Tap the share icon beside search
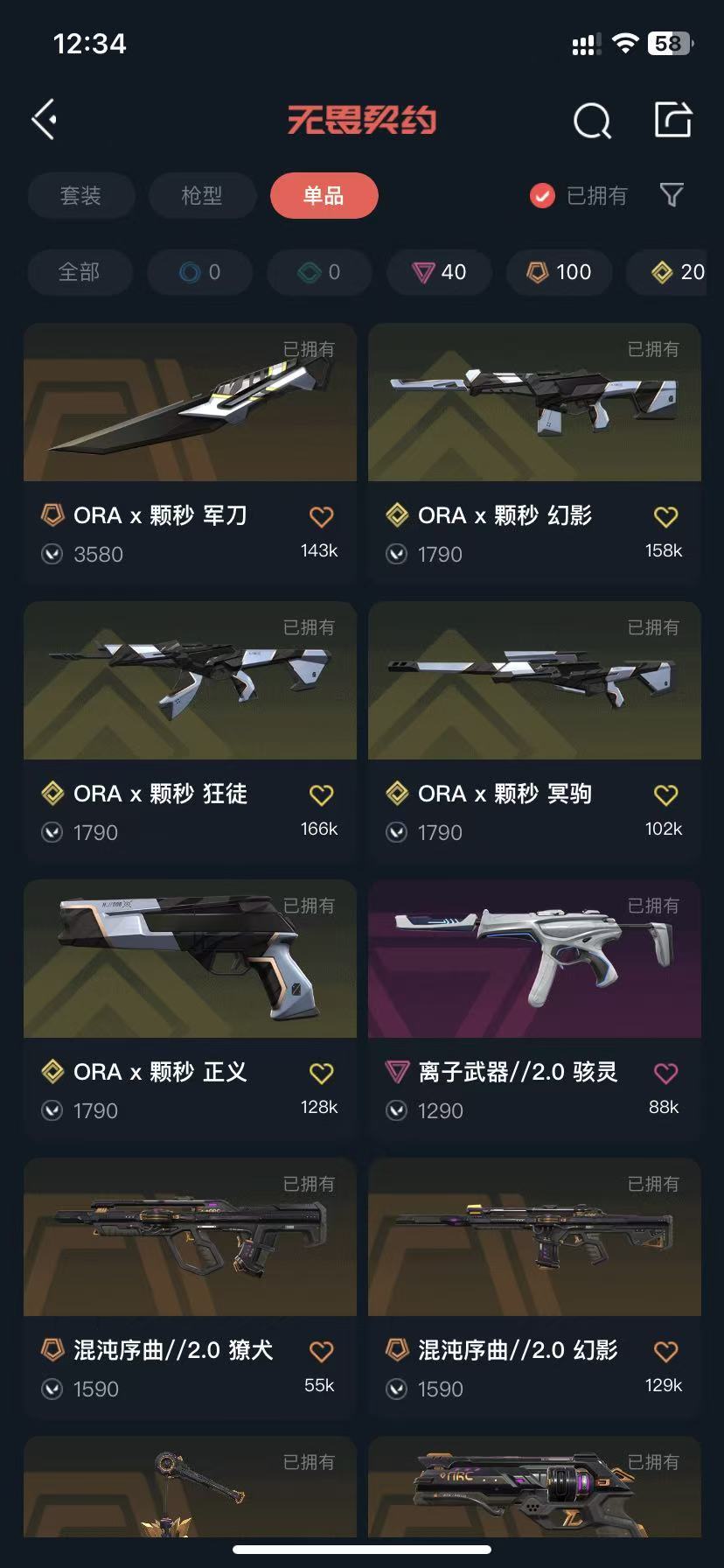Screen dimensions: 724x1568 pyautogui.click(x=672, y=119)
